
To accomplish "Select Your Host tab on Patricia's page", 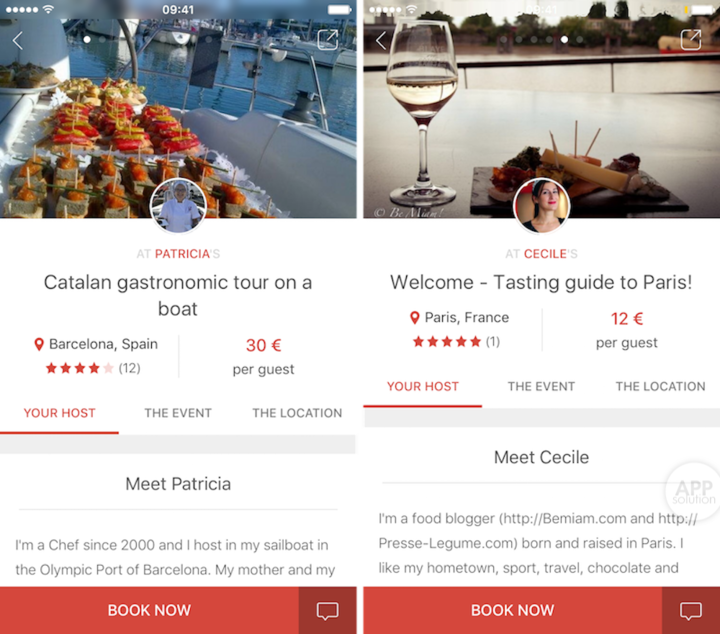I will [60, 413].
